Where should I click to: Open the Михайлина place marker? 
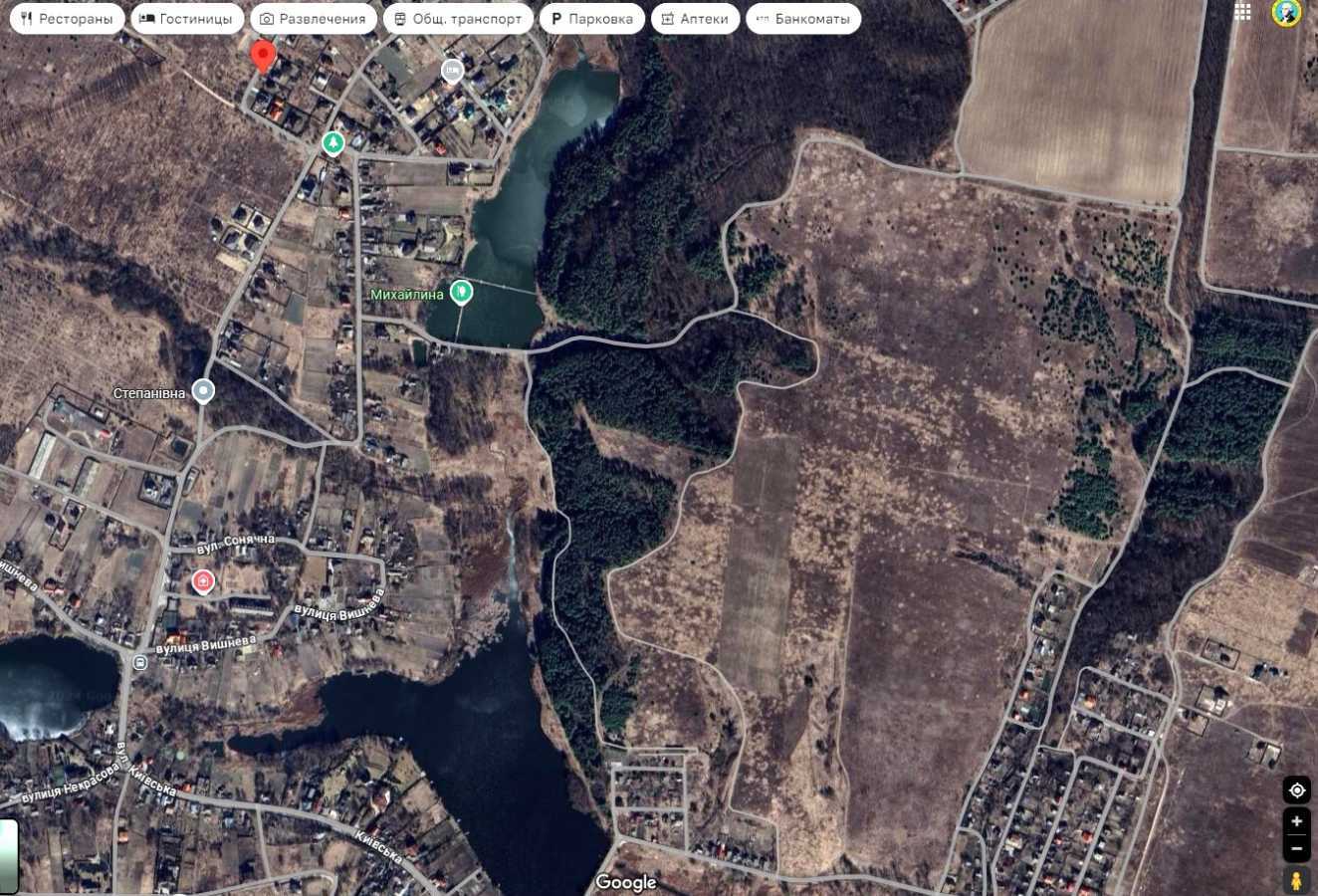coord(460,292)
